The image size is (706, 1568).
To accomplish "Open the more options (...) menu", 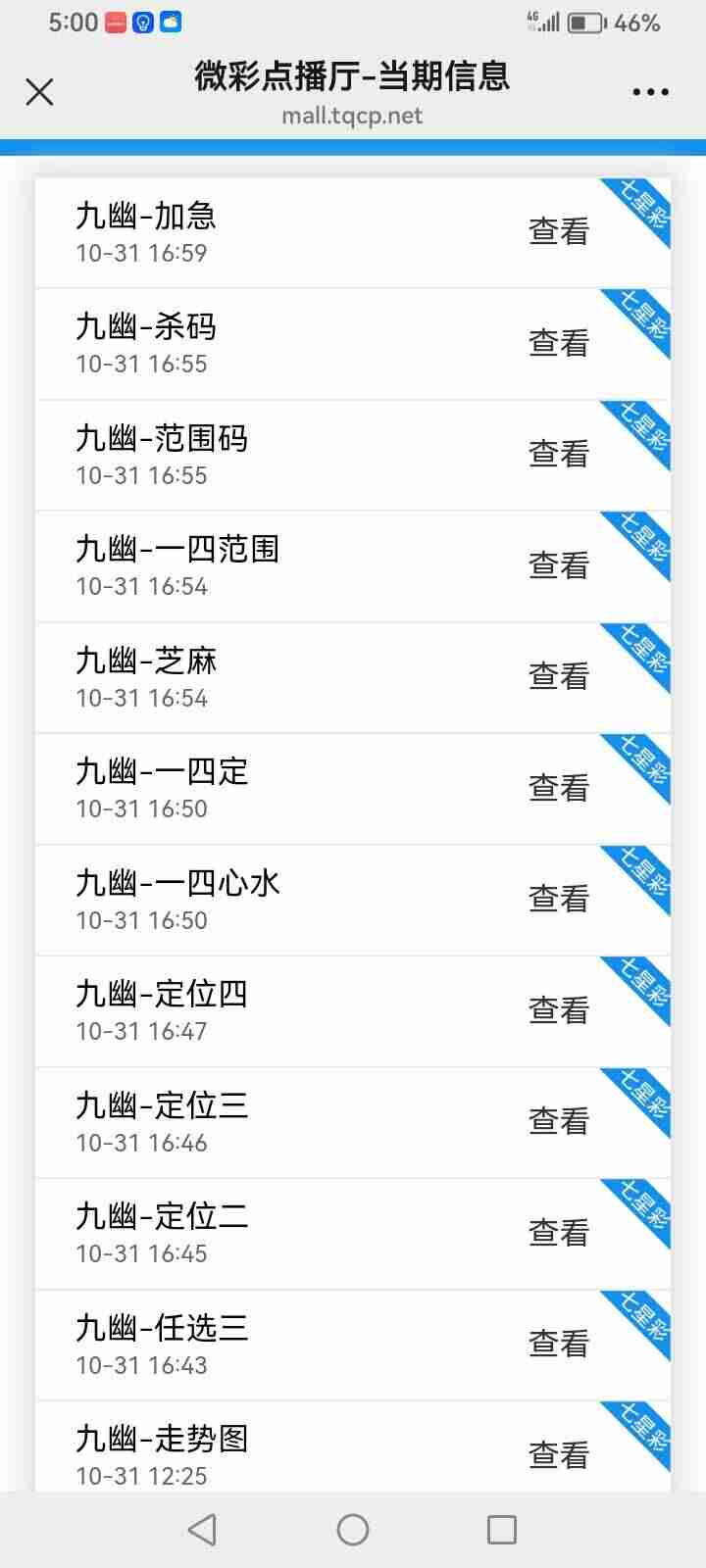I will (651, 91).
